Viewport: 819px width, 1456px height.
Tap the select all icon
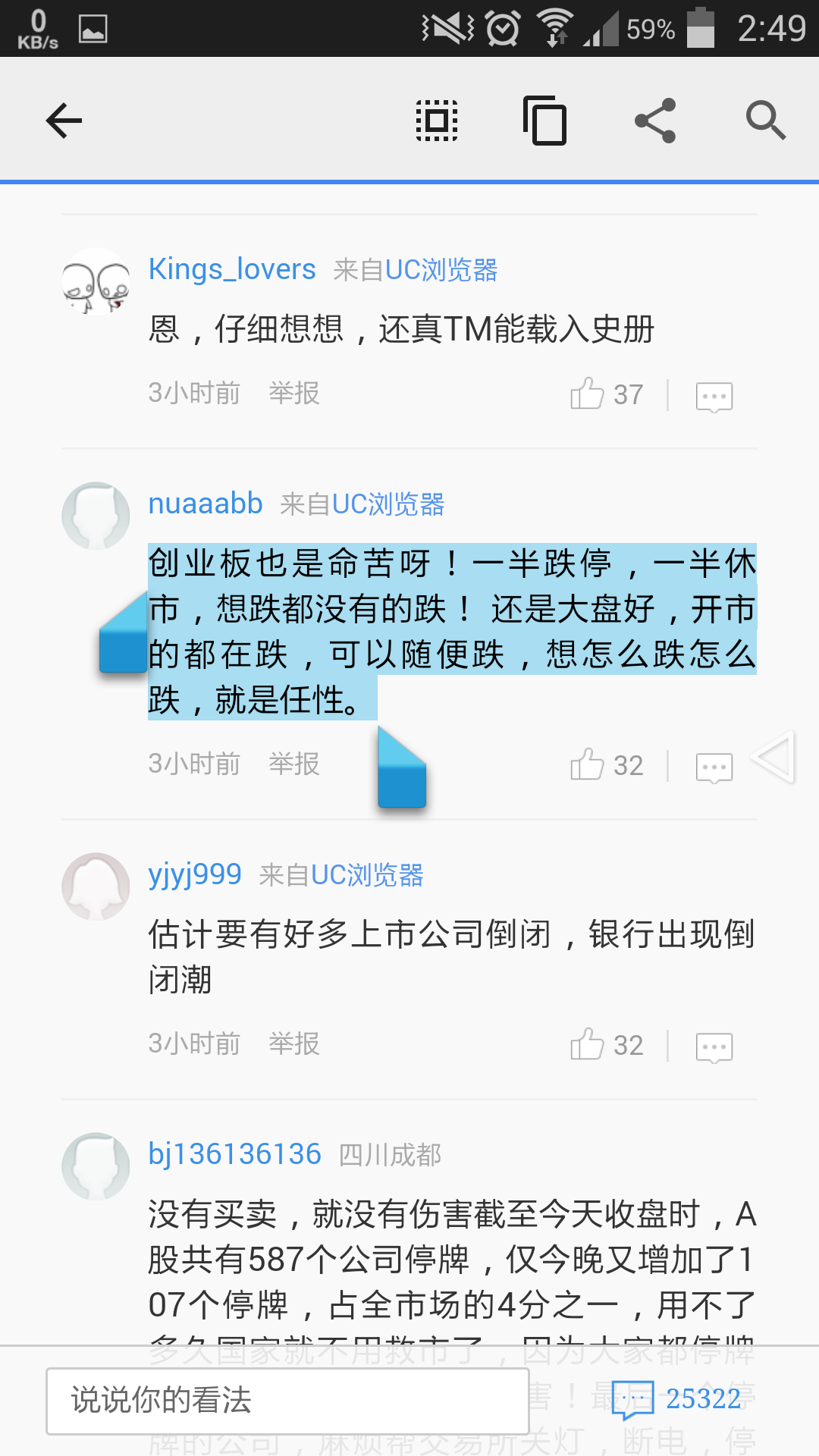pyautogui.click(x=437, y=121)
